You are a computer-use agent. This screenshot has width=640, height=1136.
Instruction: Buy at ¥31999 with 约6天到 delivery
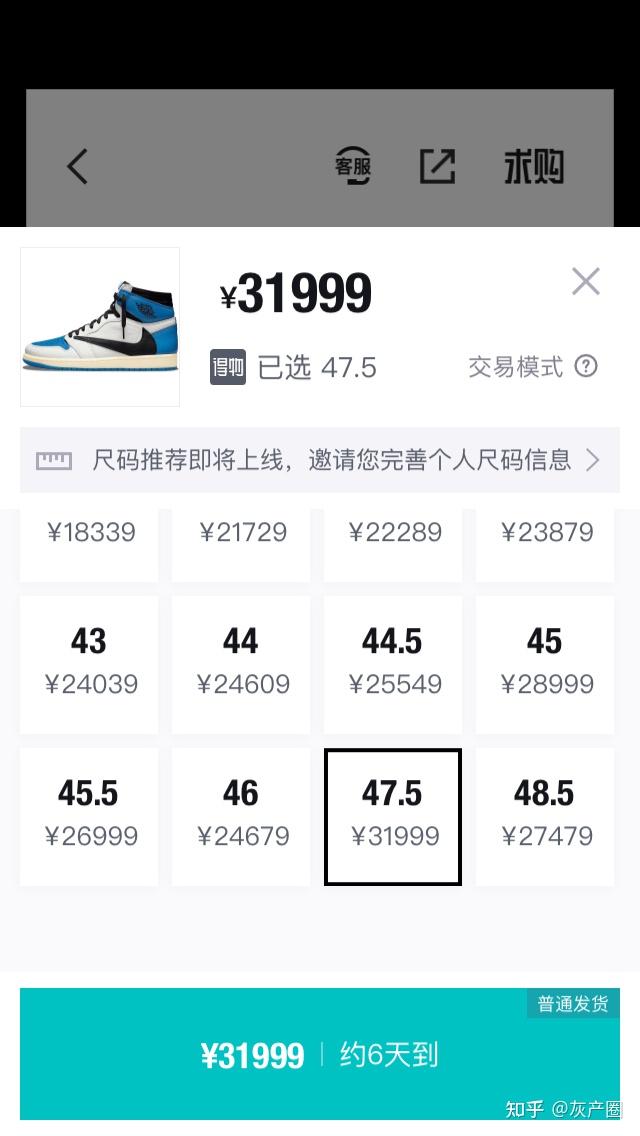[x=320, y=1055]
